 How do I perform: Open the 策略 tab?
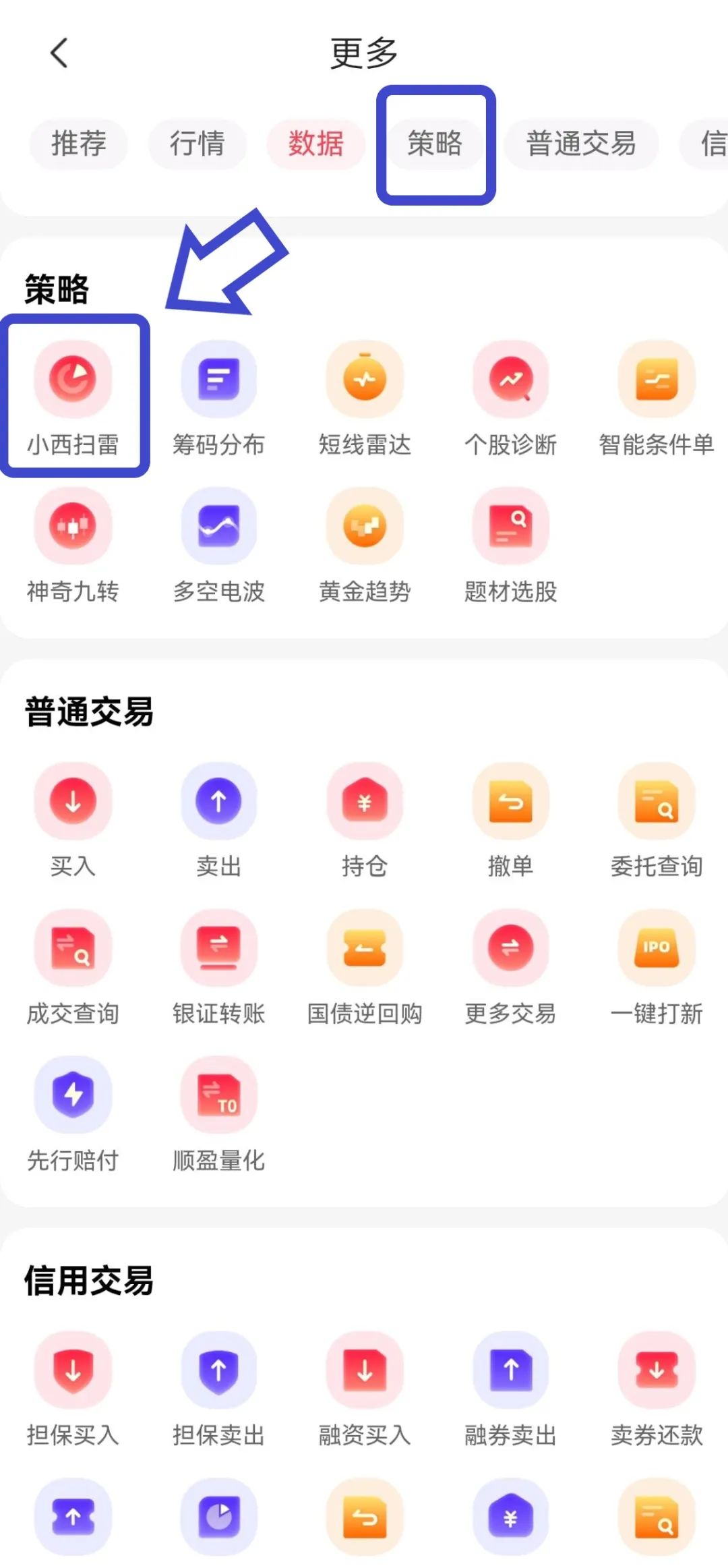435,144
